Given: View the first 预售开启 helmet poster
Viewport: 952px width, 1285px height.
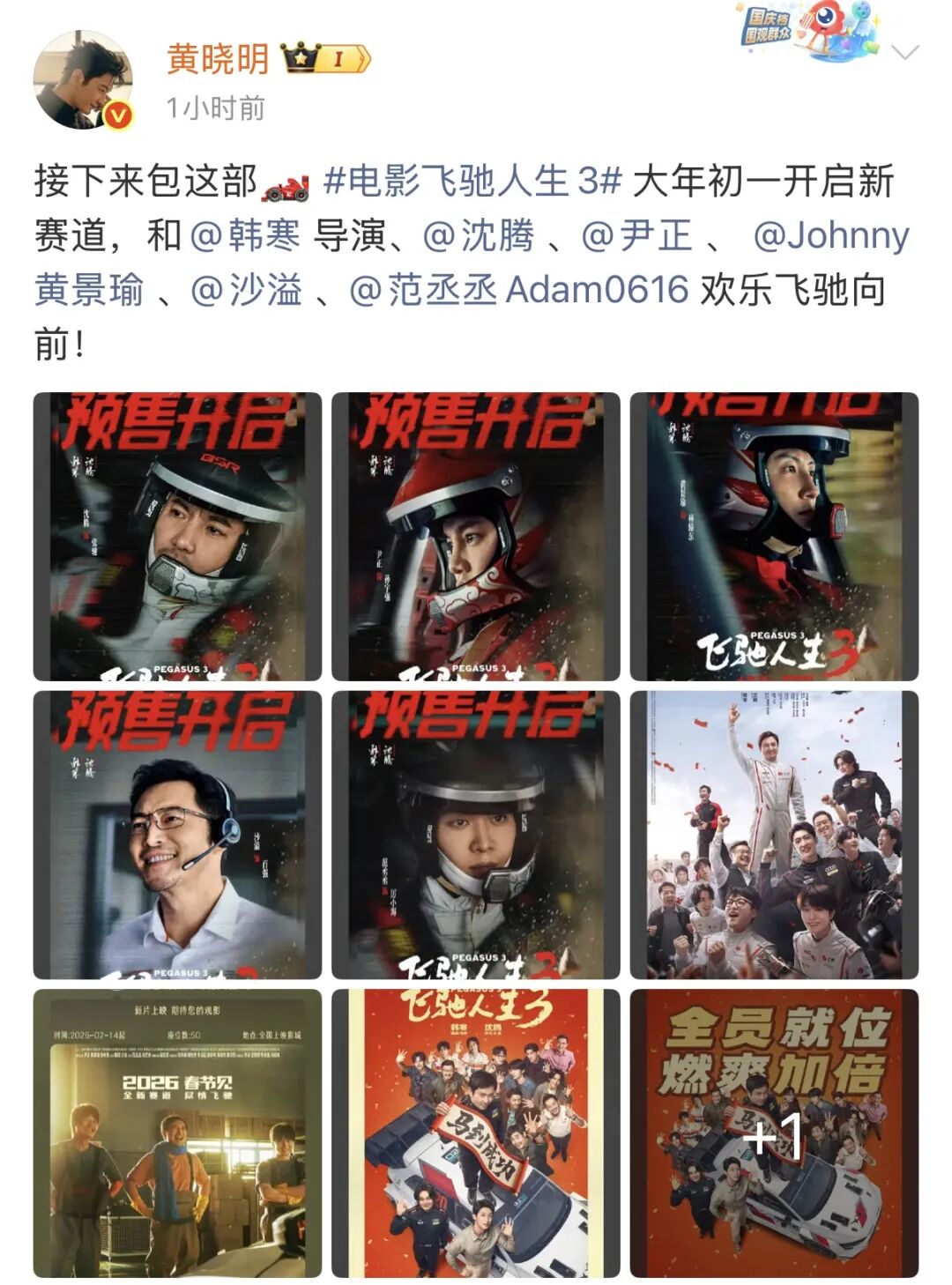Looking at the screenshot, I should [x=178, y=538].
